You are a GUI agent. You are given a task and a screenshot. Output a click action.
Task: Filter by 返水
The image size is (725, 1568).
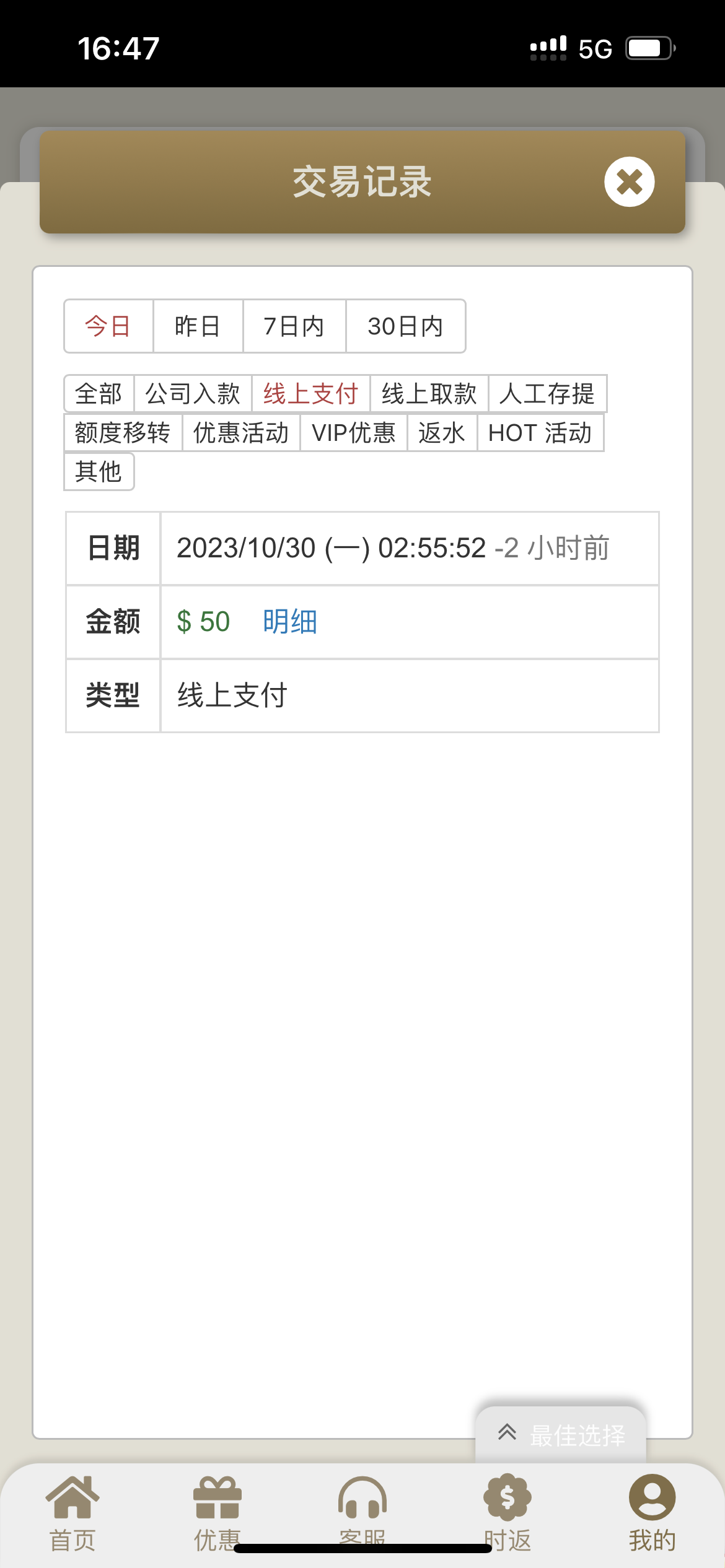[x=442, y=433]
